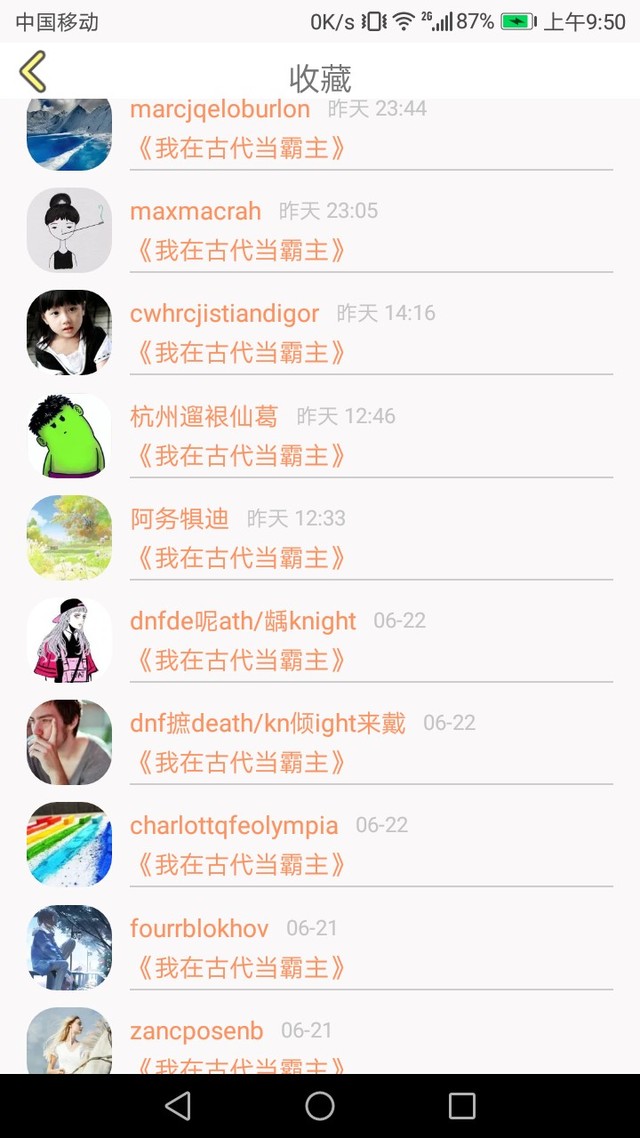Tap the system home button
This screenshot has height=1138, width=640.
coord(320,1105)
